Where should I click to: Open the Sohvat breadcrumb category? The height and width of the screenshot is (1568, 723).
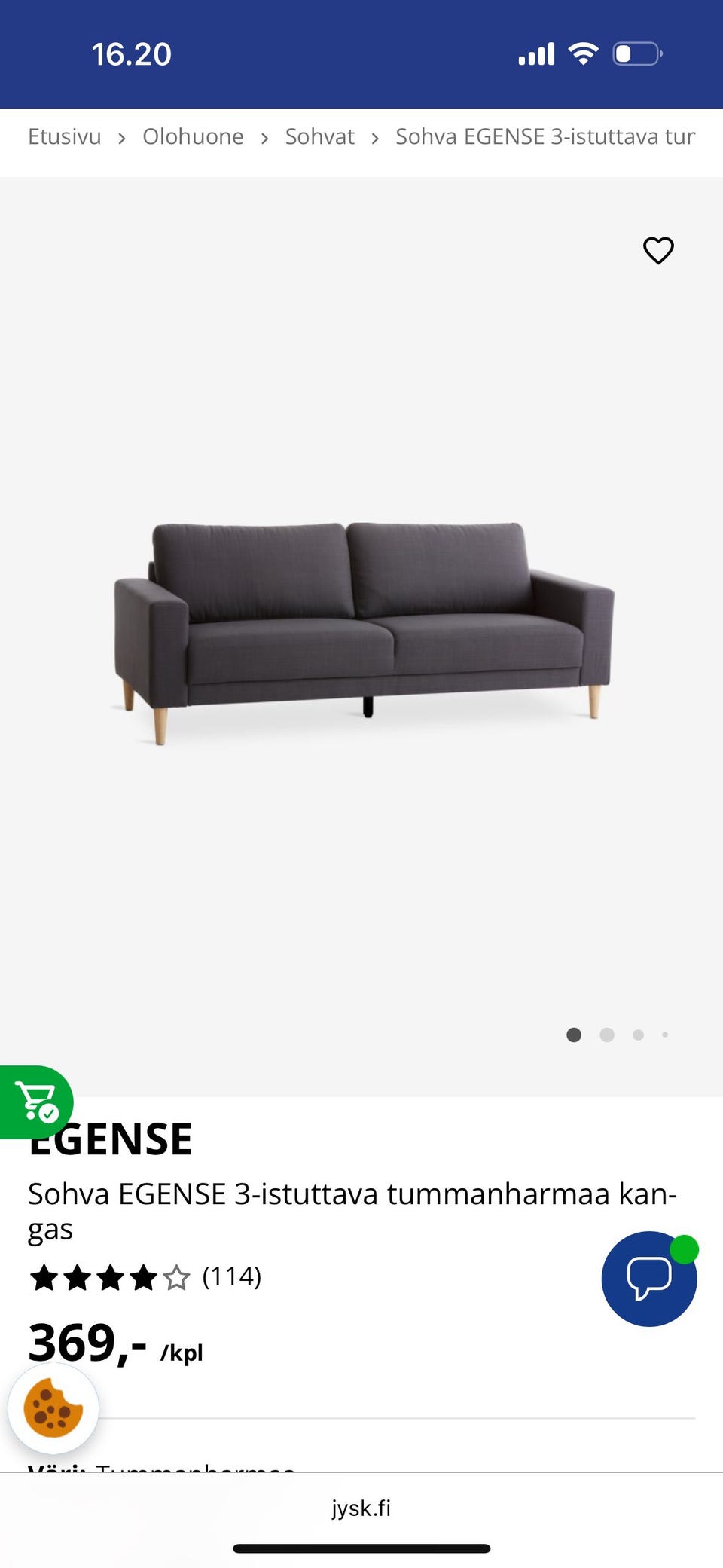[x=319, y=136]
